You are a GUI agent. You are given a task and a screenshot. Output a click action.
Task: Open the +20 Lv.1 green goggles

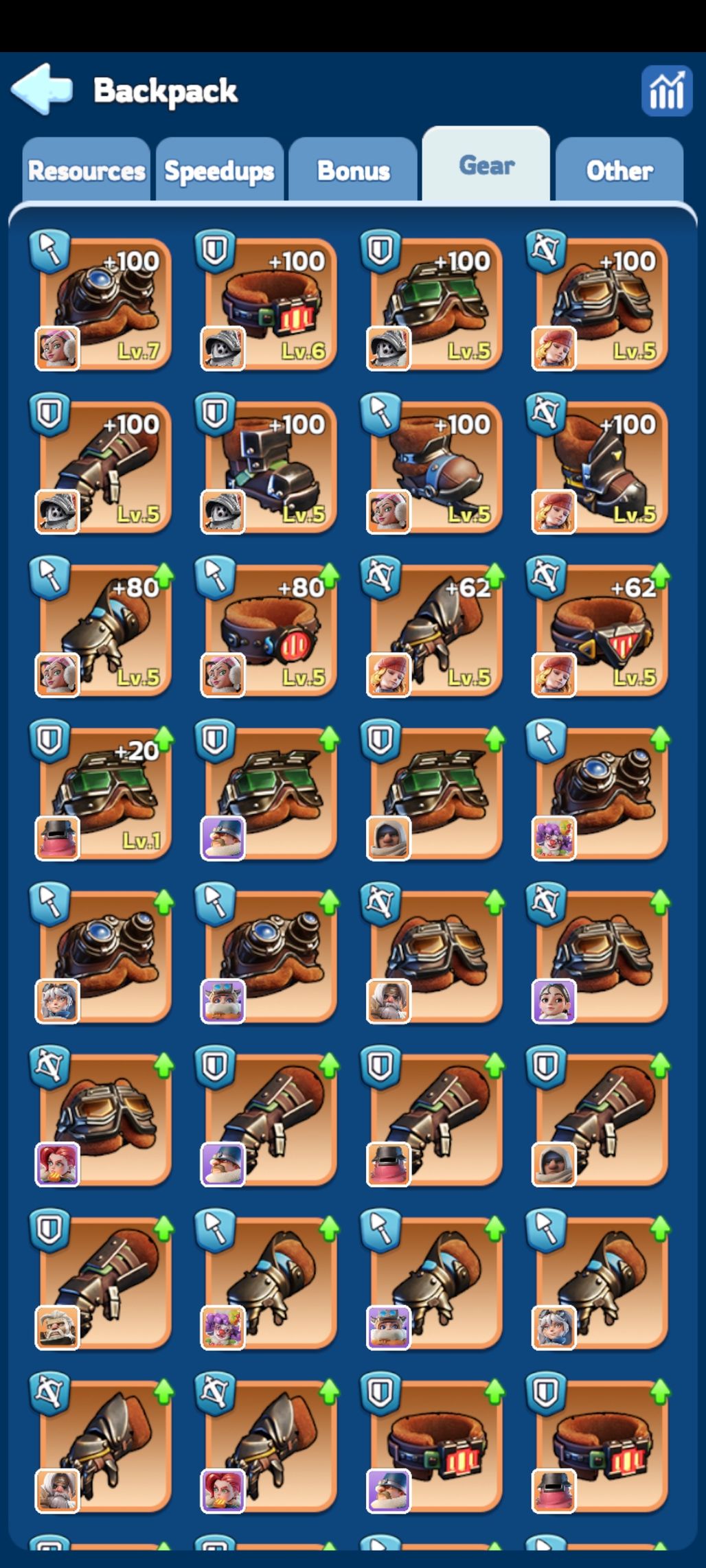[x=103, y=793]
